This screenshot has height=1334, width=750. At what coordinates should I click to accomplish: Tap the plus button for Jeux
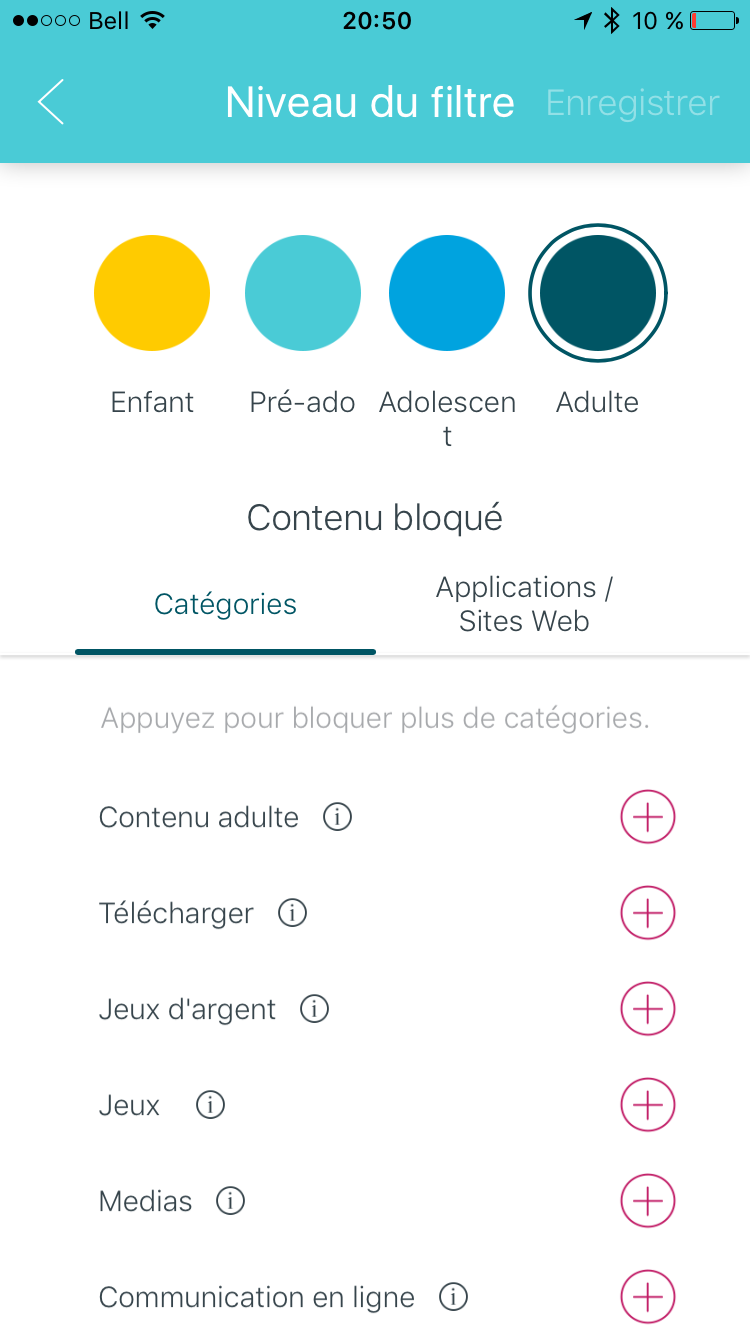point(648,1105)
